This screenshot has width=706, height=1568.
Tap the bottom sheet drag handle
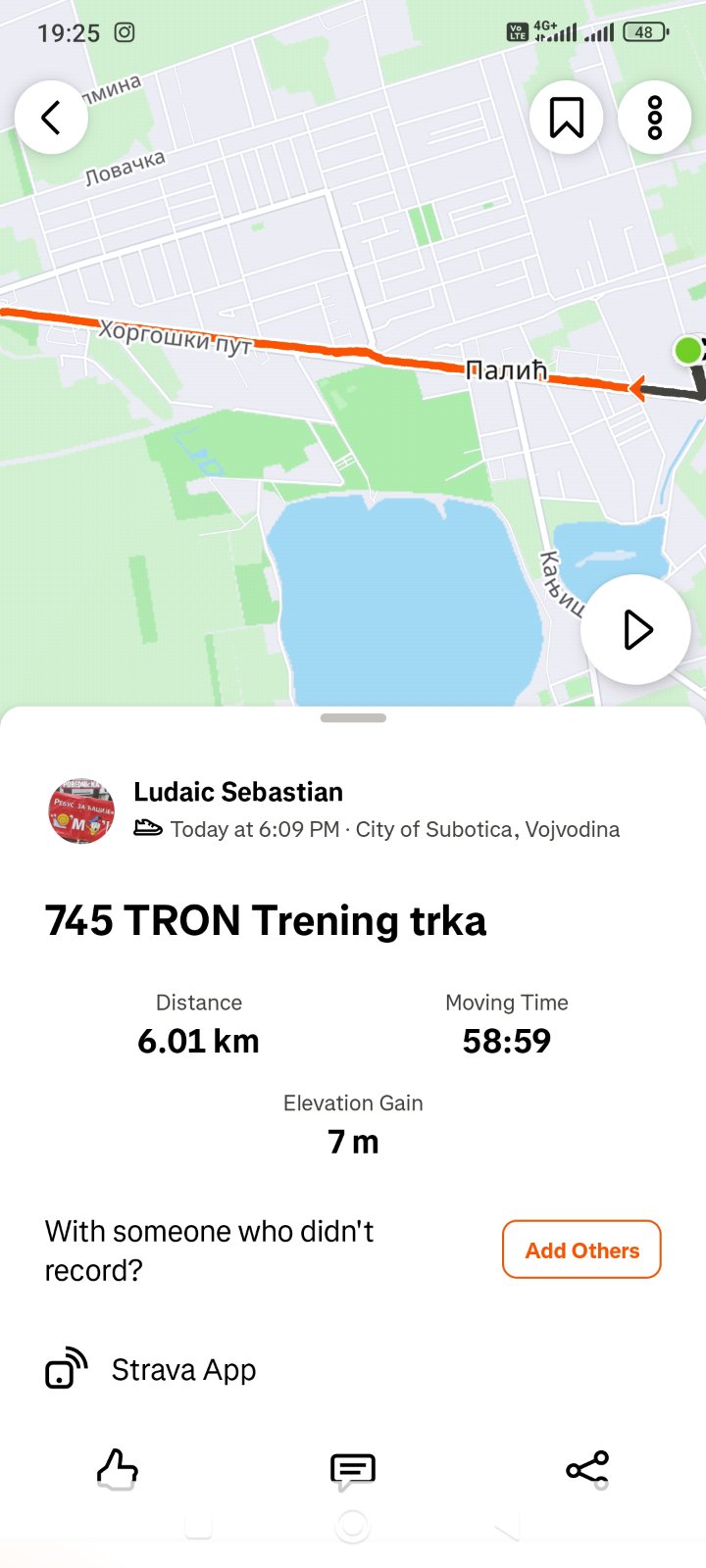point(353,718)
